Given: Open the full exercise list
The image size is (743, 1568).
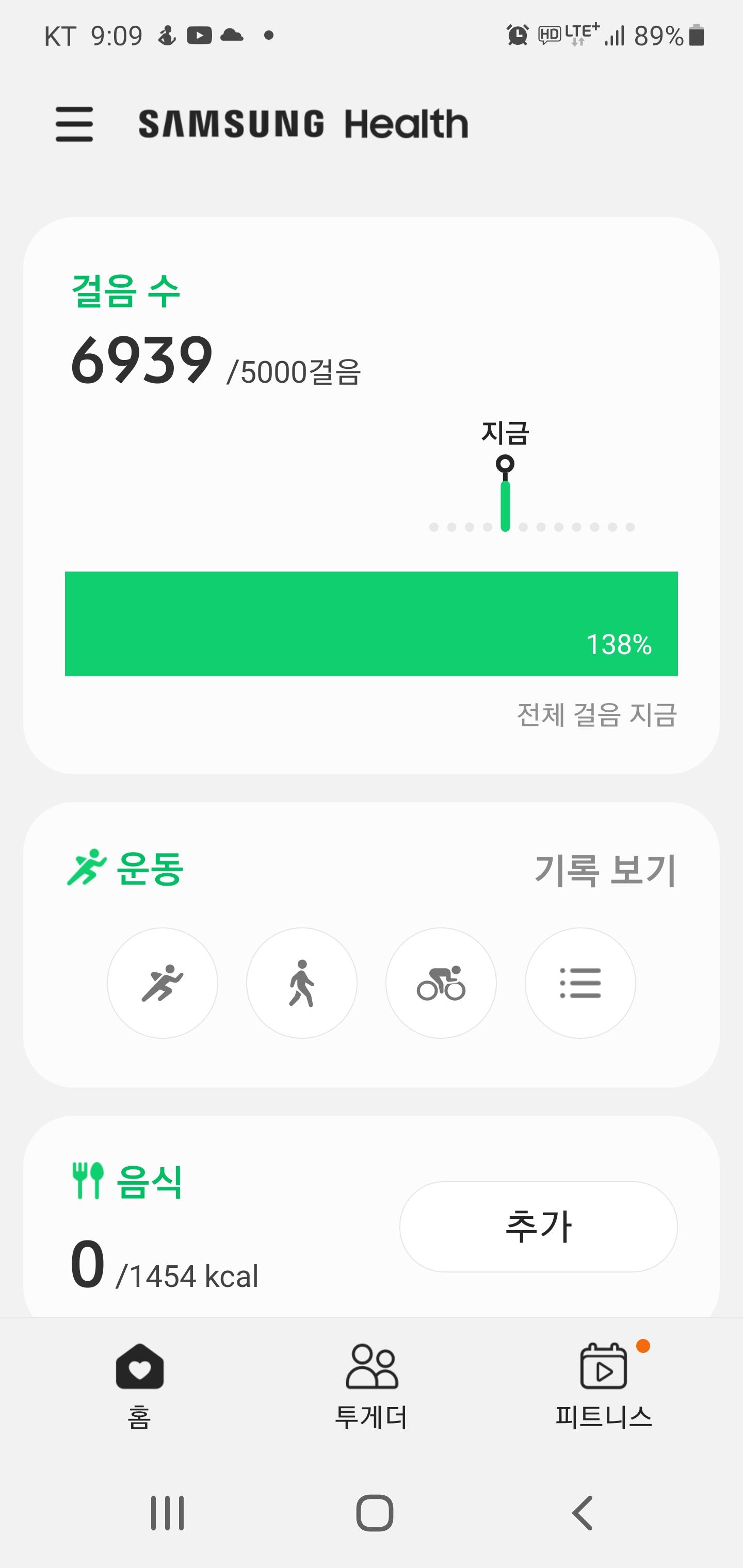Looking at the screenshot, I should point(580,983).
